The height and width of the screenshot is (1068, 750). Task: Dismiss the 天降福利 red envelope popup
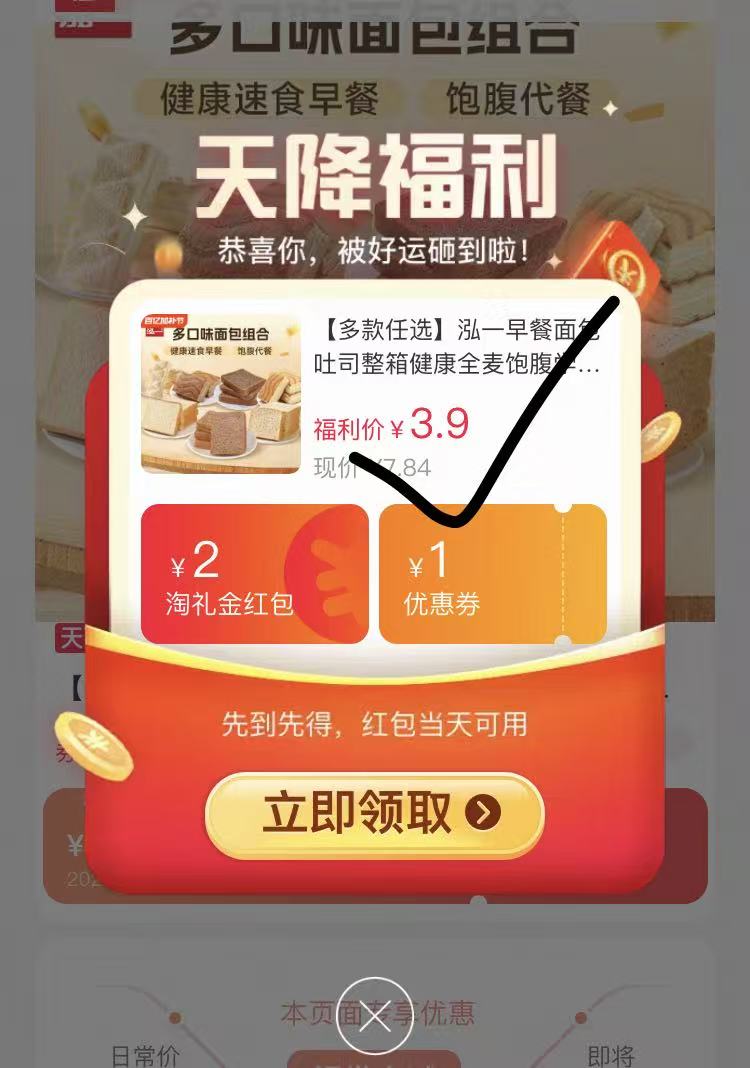click(375, 1016)
